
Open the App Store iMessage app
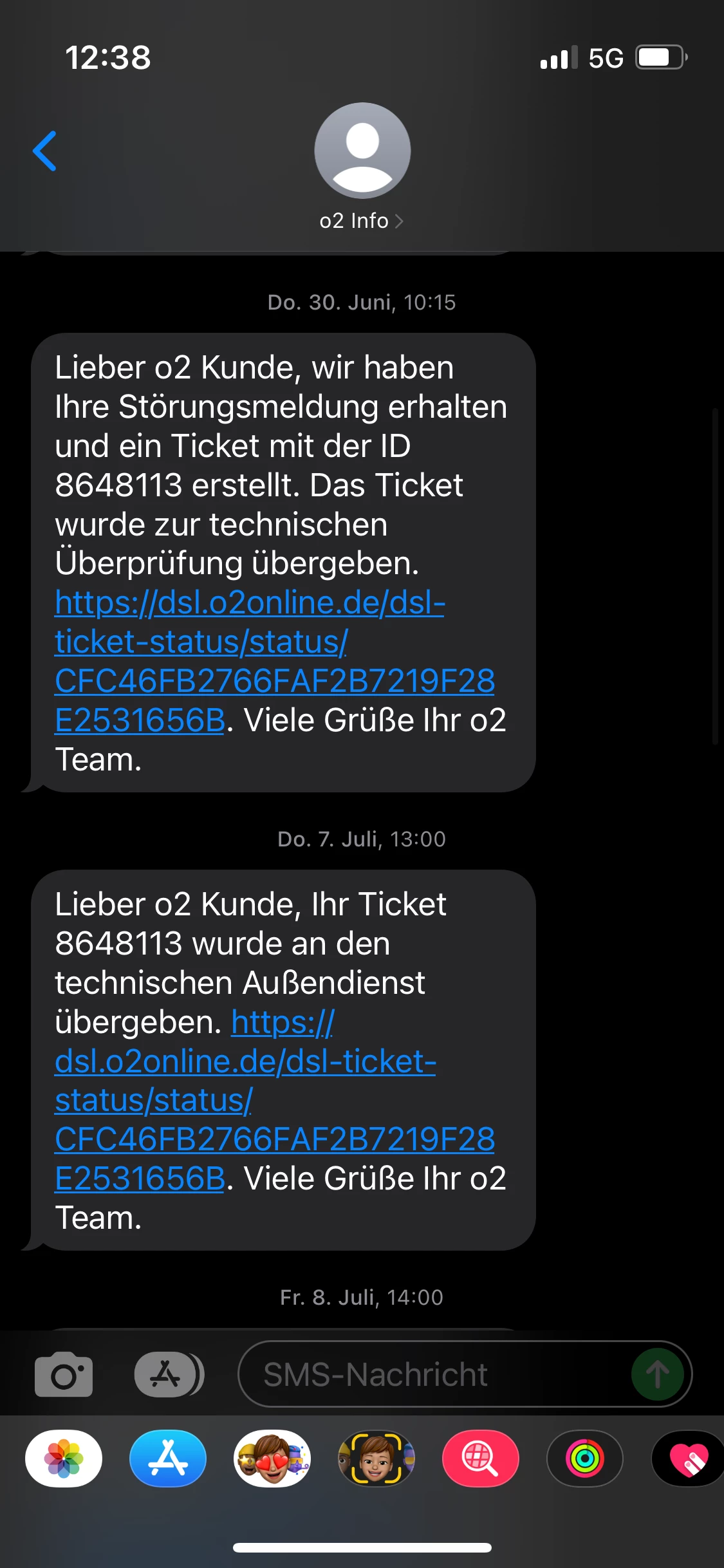(x=168, y=1459)
